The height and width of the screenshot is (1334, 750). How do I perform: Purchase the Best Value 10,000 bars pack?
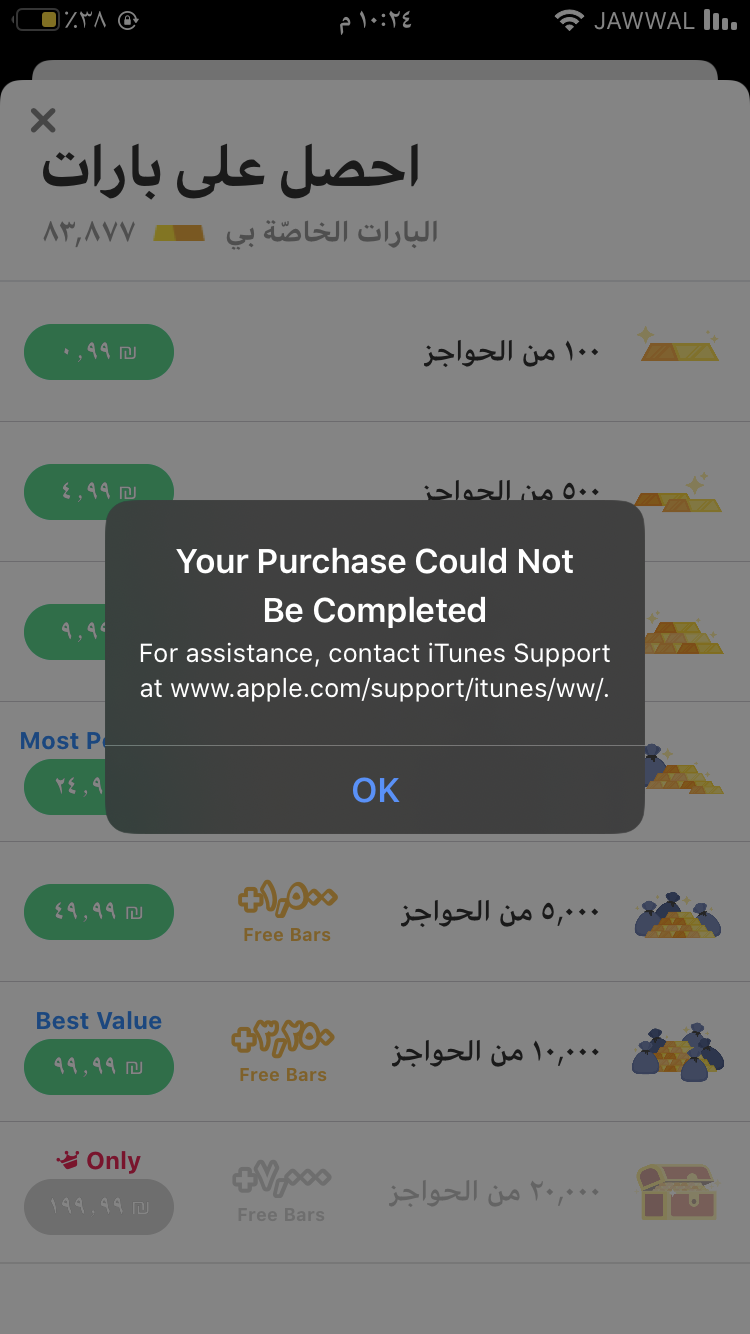point(98,1067)
